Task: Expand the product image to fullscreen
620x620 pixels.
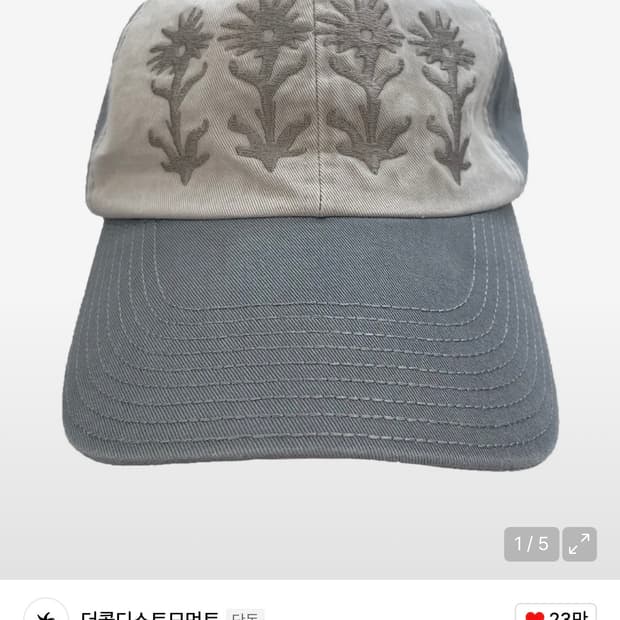Action: (x=579, y=544)
